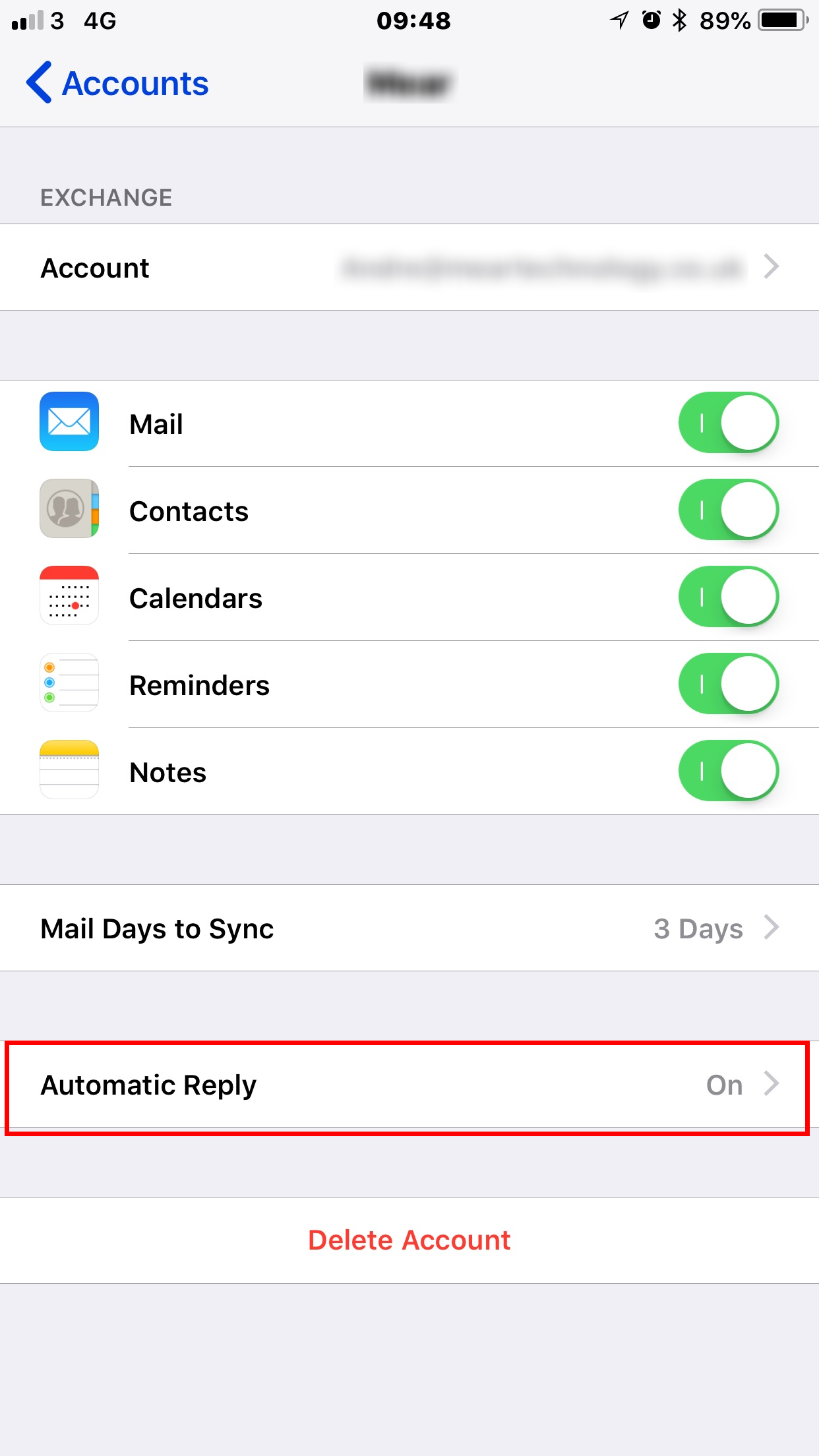Turn off the Mail sync switch
This screenshot has height=1456, width=819.
[729, 423]
